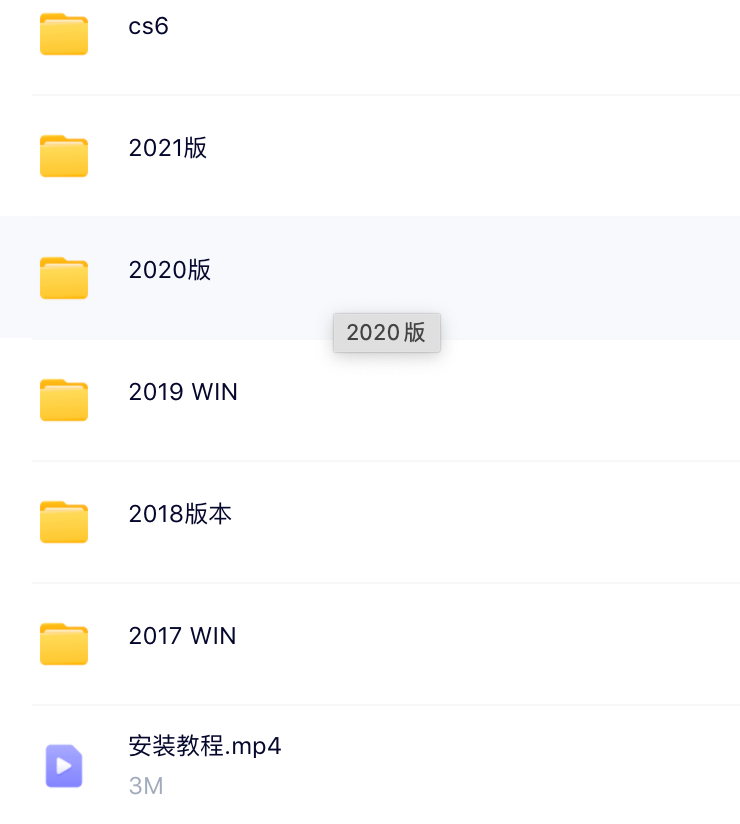Select the 2020版 folder name
The height and width of the screenshot is (824, 740).
coord(169,270)
